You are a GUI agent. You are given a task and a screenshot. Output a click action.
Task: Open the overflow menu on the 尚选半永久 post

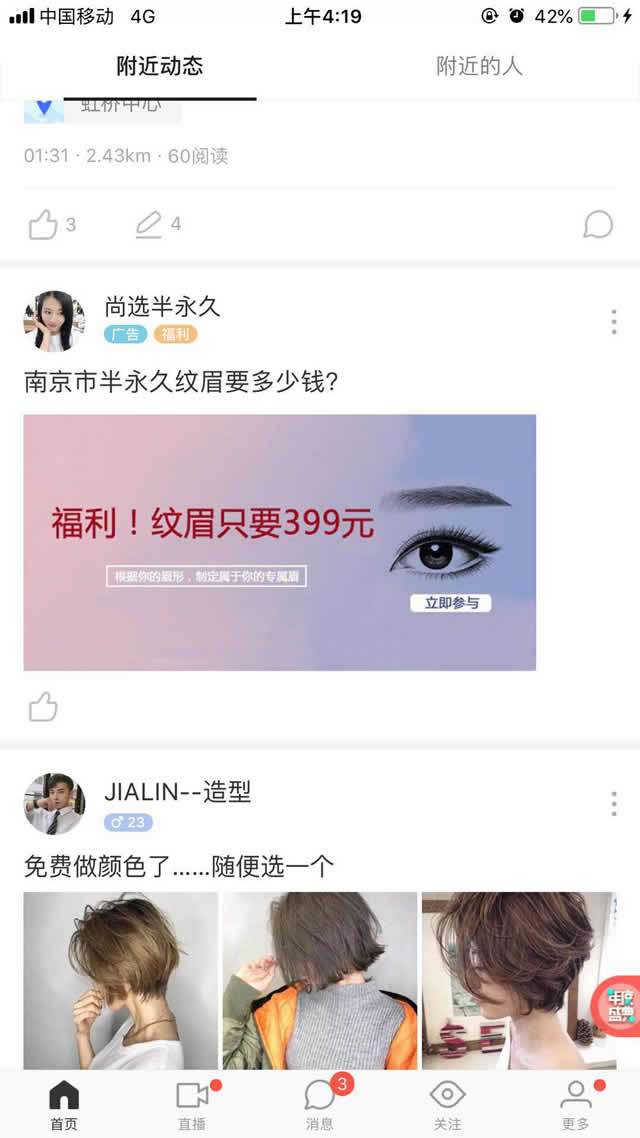(613, 322)
